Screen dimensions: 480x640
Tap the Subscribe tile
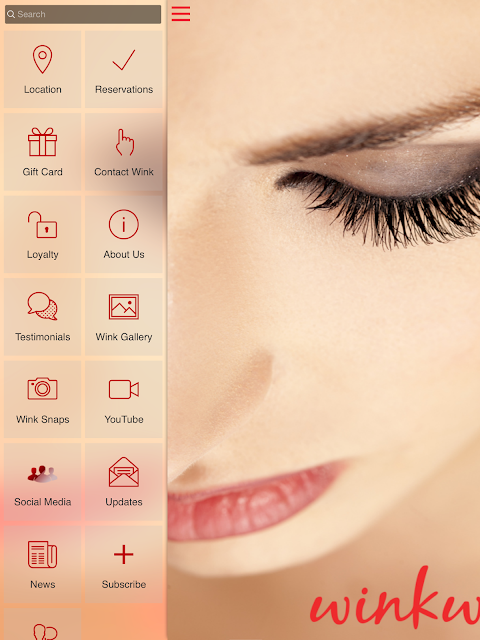coord(124,564)
